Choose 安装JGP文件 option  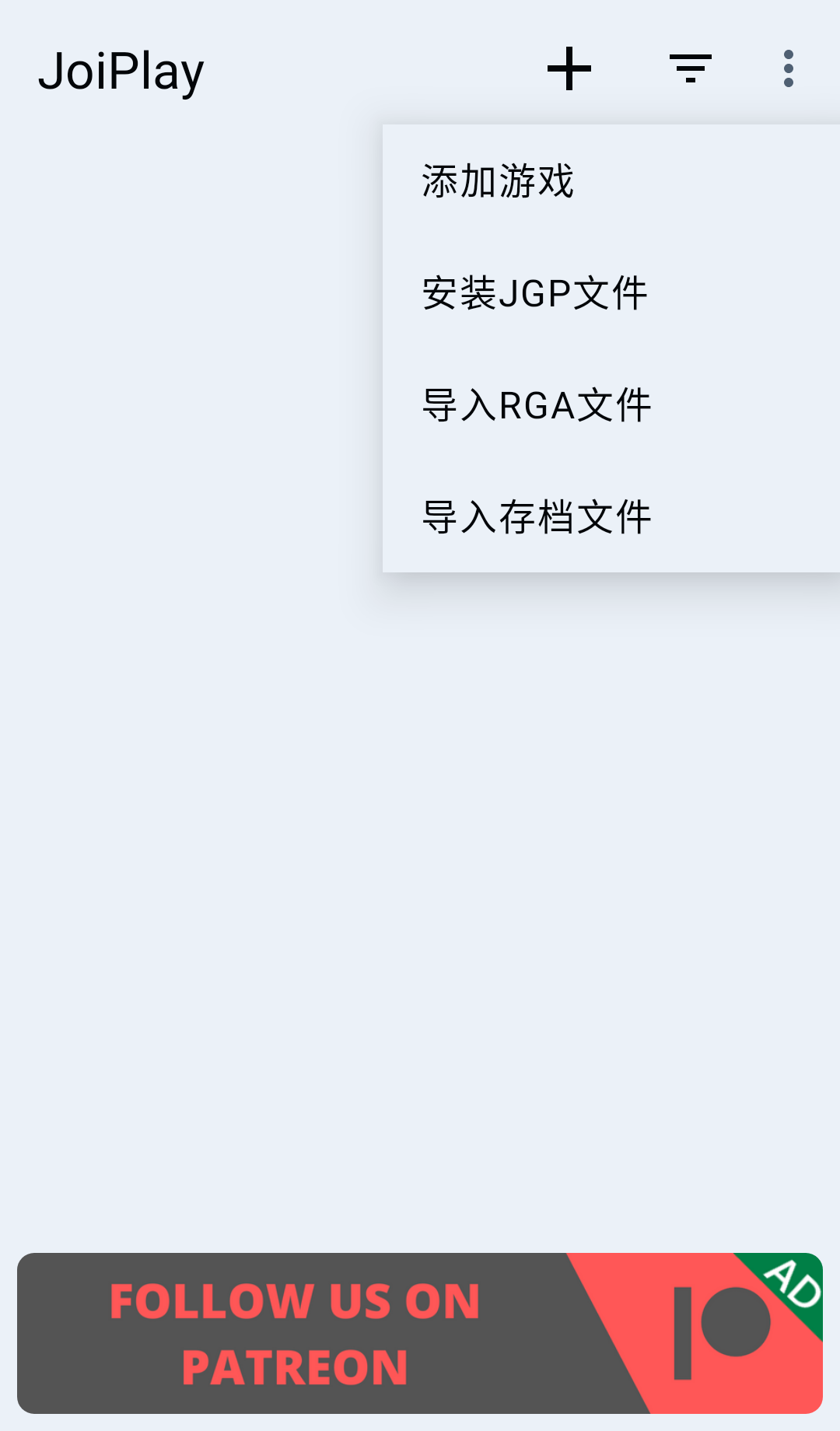coord(535,293)
